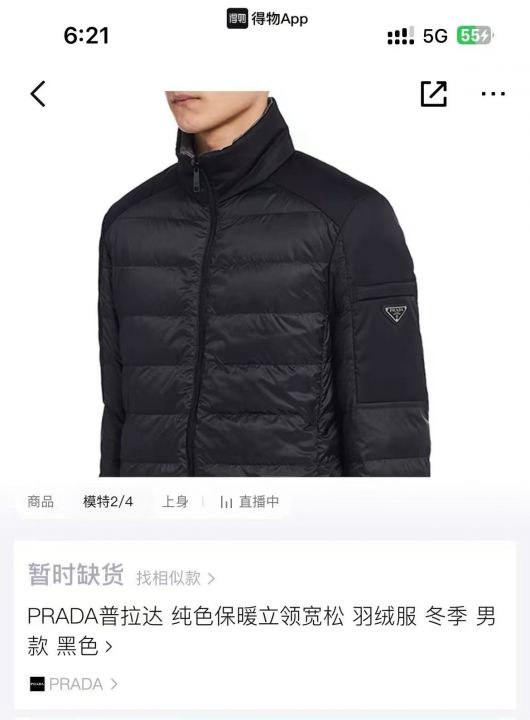Open the 直播中 live stream
This screenshot has width=530, height=720.
[249, 501]
